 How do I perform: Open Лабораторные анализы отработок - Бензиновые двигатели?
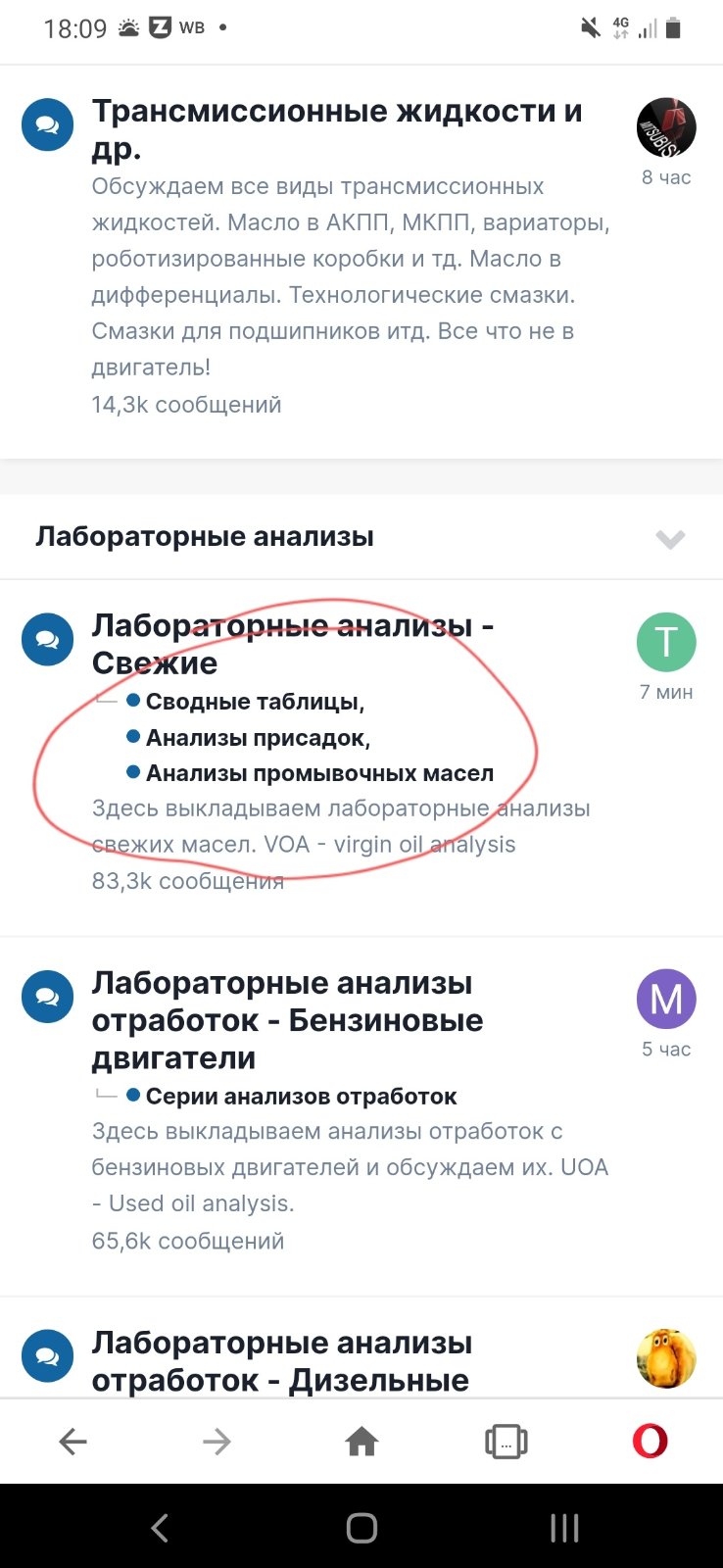[287, 1020]
